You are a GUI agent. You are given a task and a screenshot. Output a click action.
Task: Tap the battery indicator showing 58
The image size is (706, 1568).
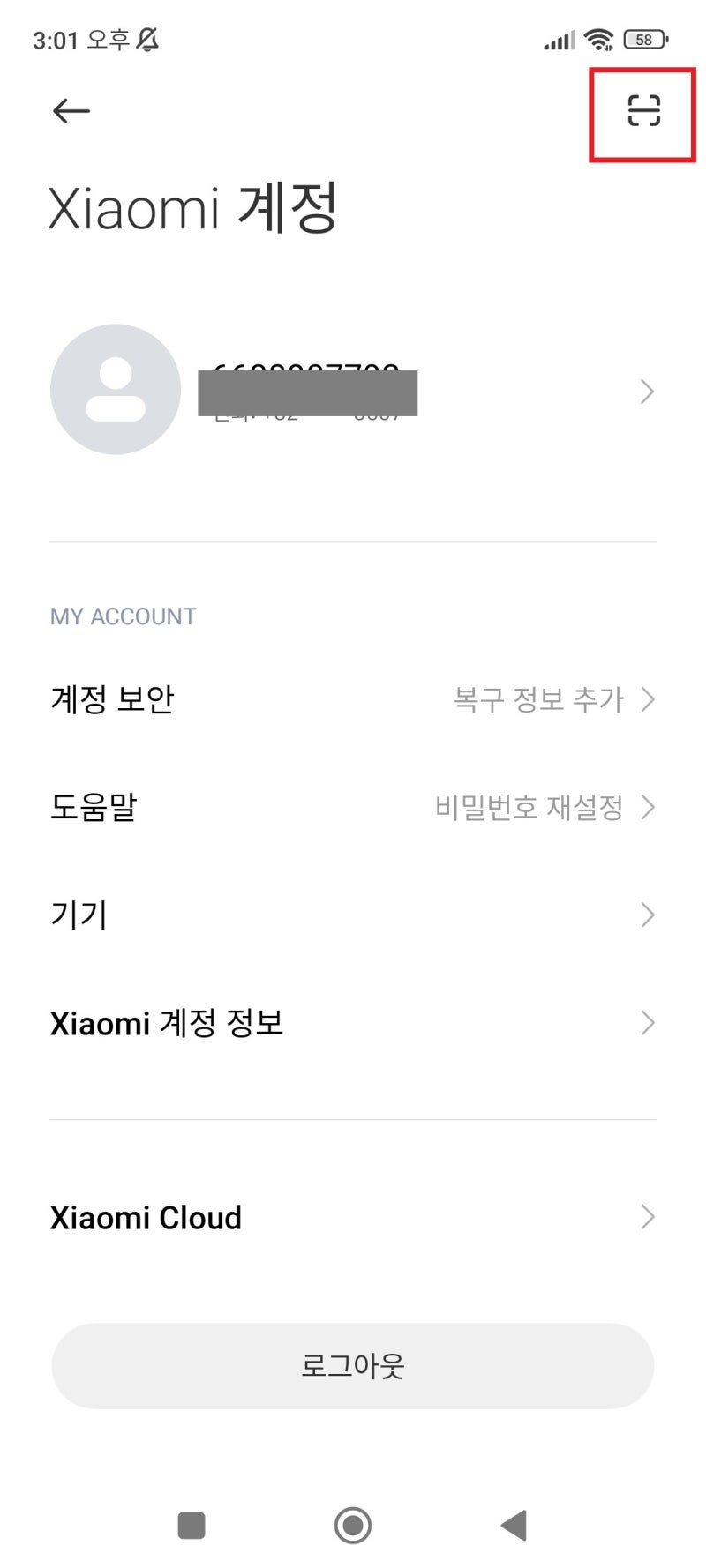coord(644,39)
